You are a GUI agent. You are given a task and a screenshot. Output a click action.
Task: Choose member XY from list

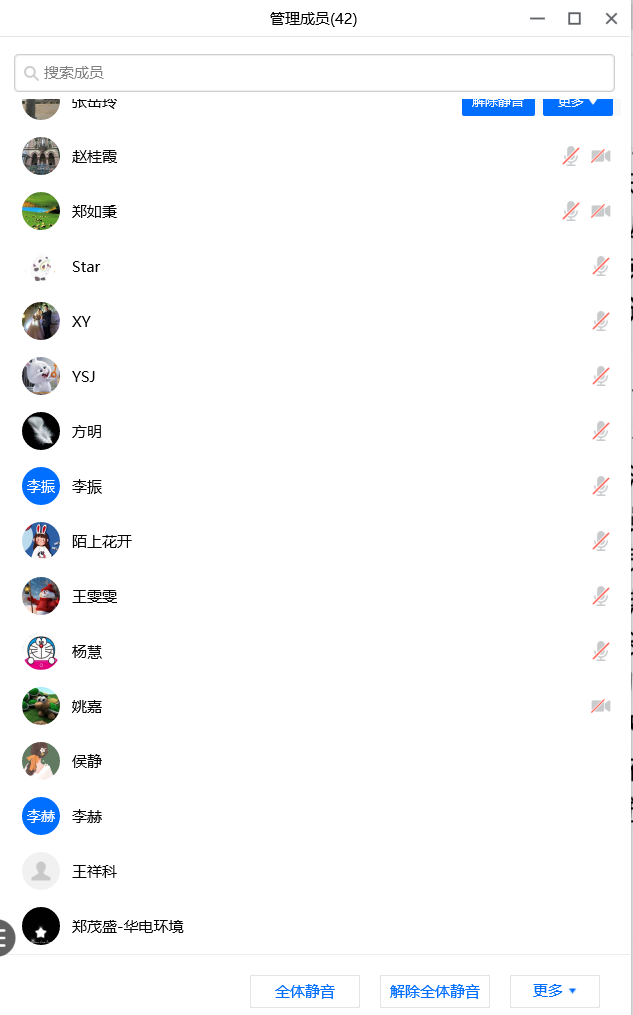82,322
